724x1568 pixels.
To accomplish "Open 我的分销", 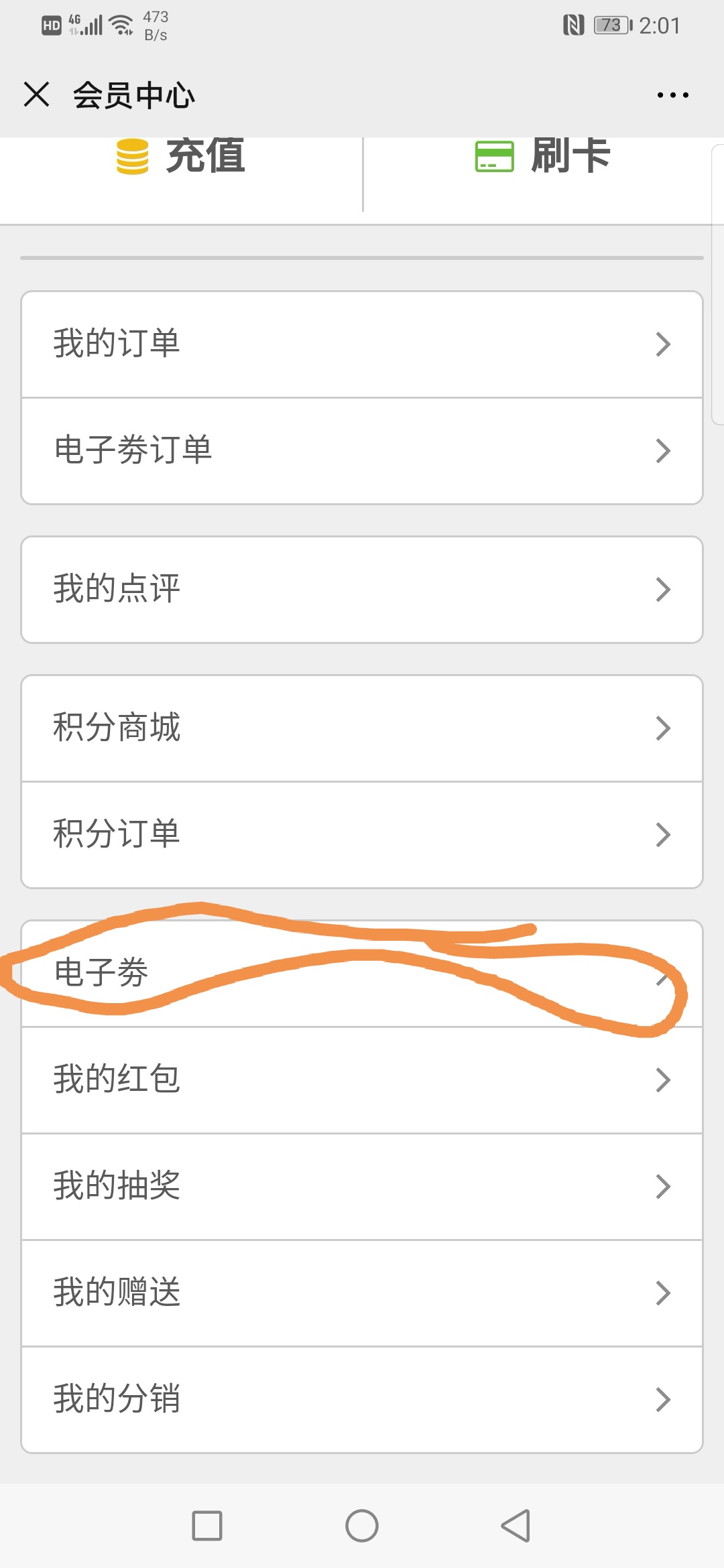I will pyautogui.click(x=362, y=1400).
